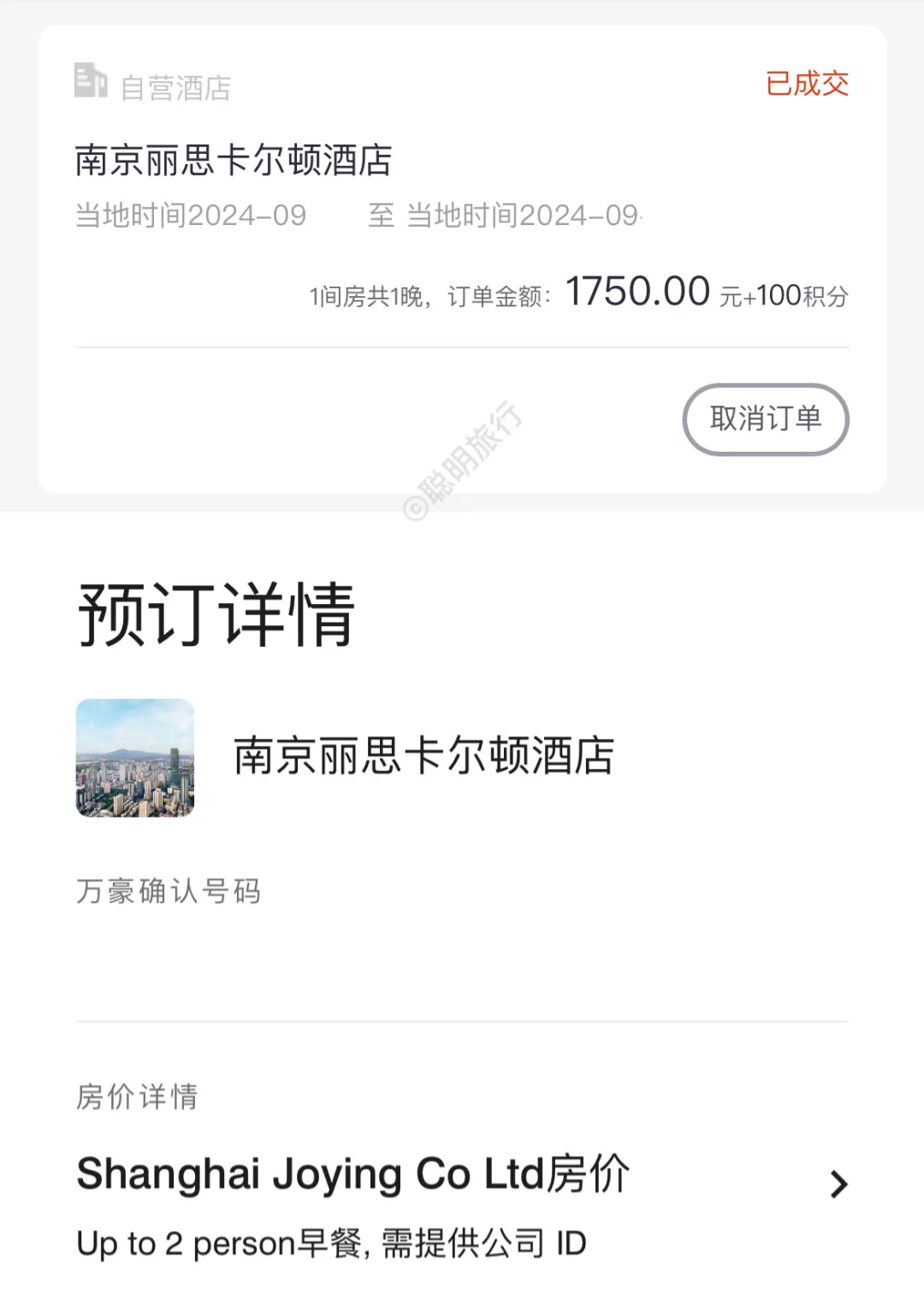Expand Shanghai Joying Co Ltd房价 details
Viewport: 924px width, 1303px height.
pyautogui.click(x=838, y=1184)
